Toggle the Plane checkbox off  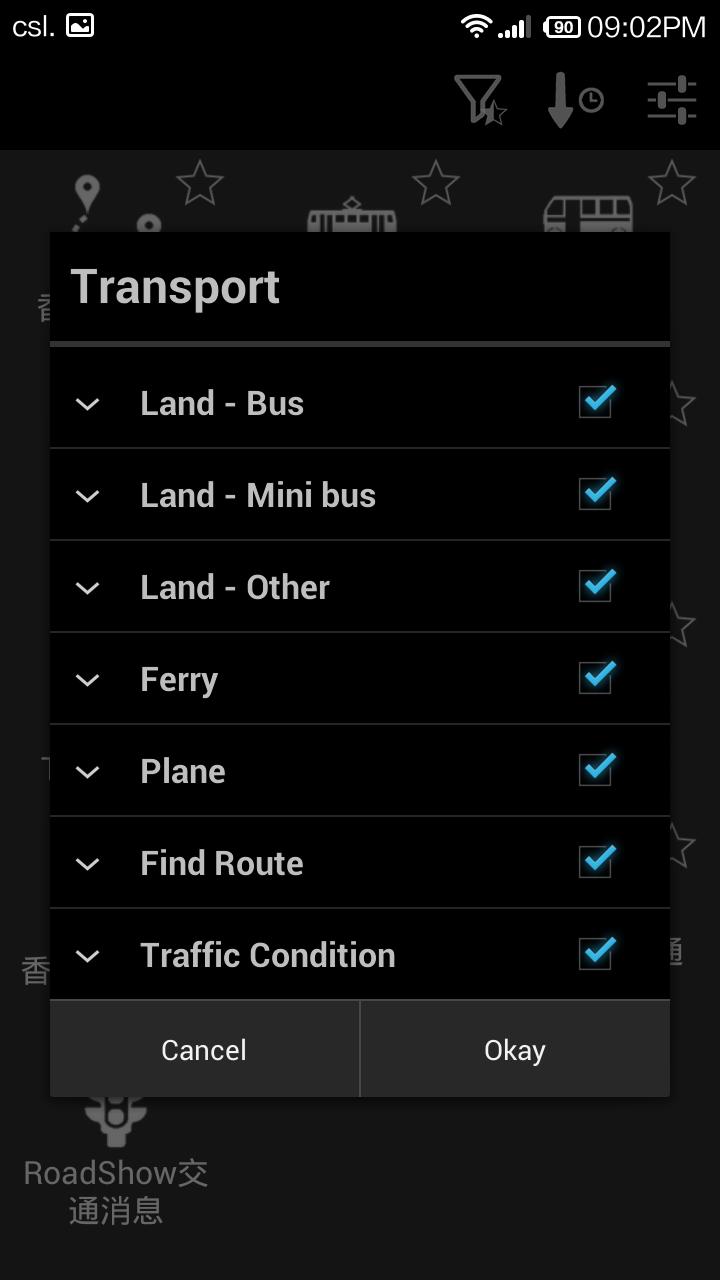coord(595,769)
